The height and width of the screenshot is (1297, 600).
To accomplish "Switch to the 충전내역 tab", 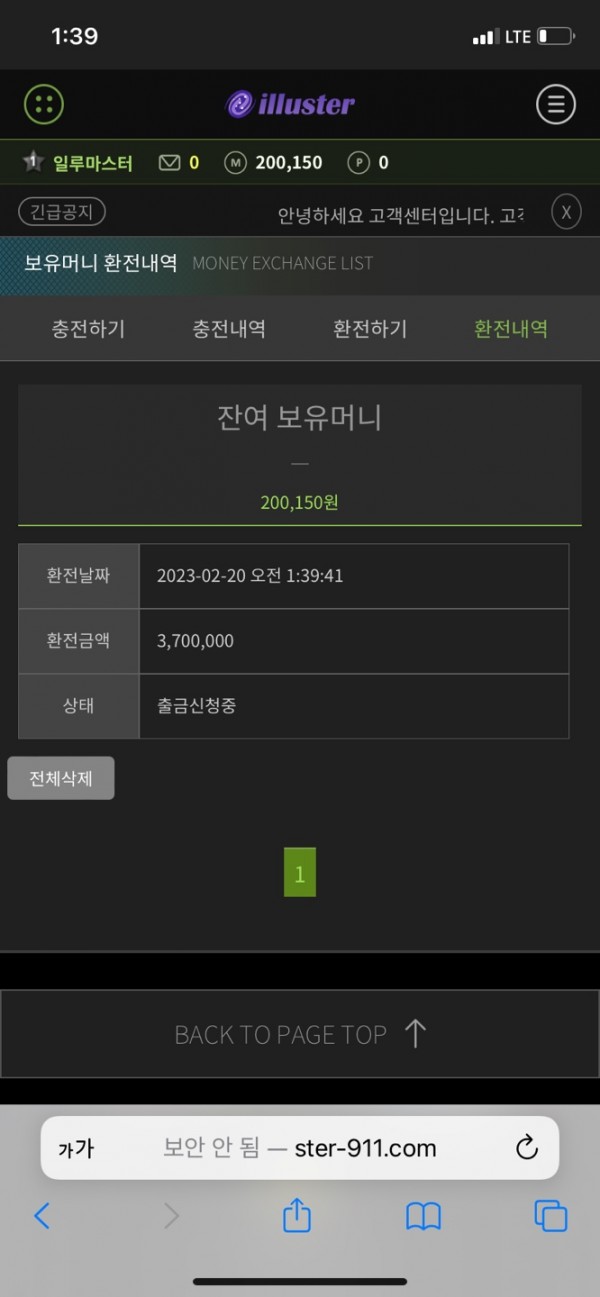I will point(229,329).
